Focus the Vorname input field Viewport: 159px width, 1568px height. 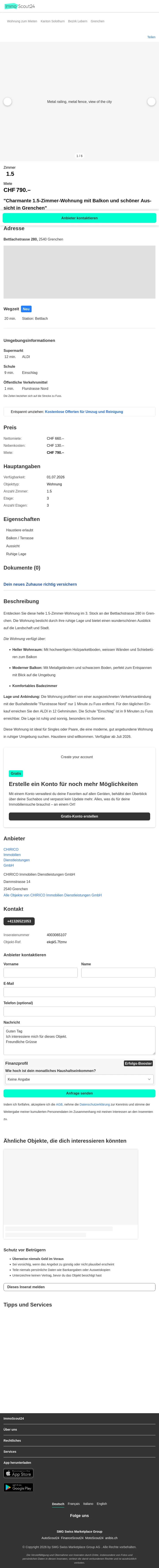pos(40,973)
